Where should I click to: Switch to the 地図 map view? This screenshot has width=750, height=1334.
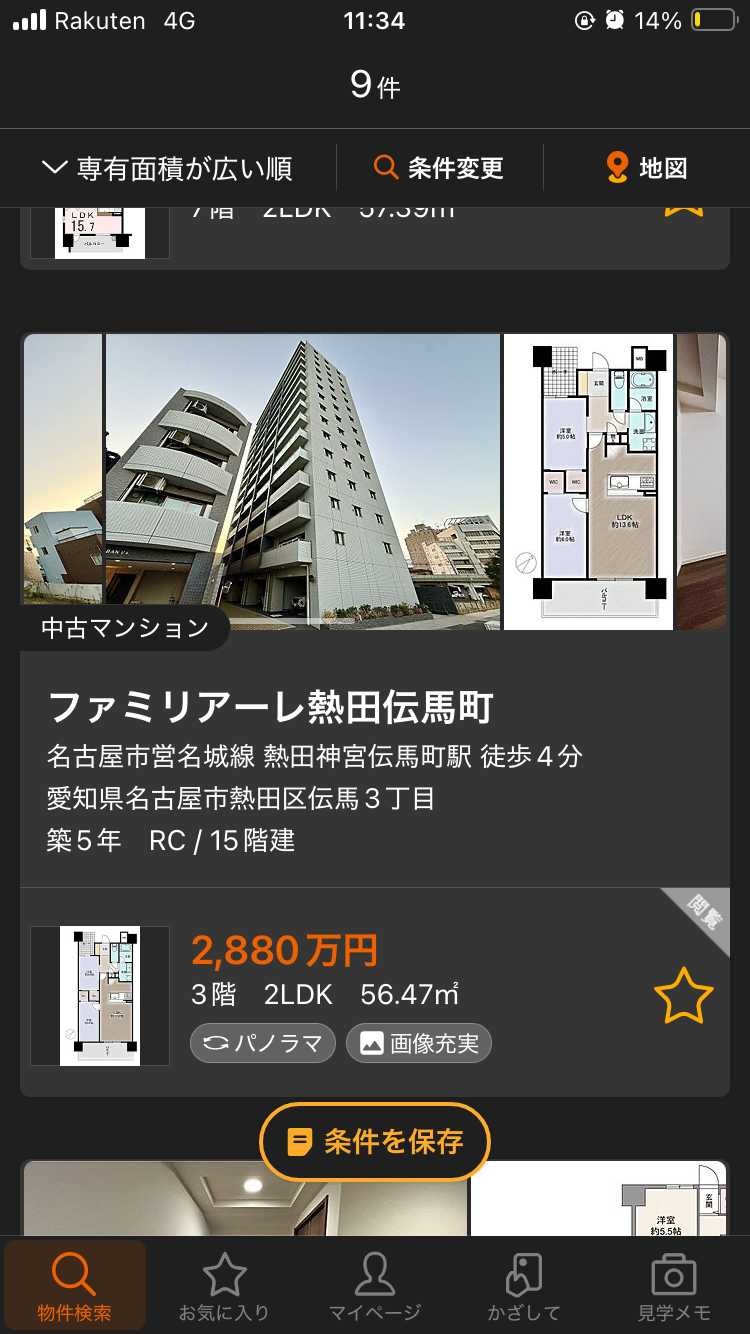pyautogui.click(x=647, y=168)
